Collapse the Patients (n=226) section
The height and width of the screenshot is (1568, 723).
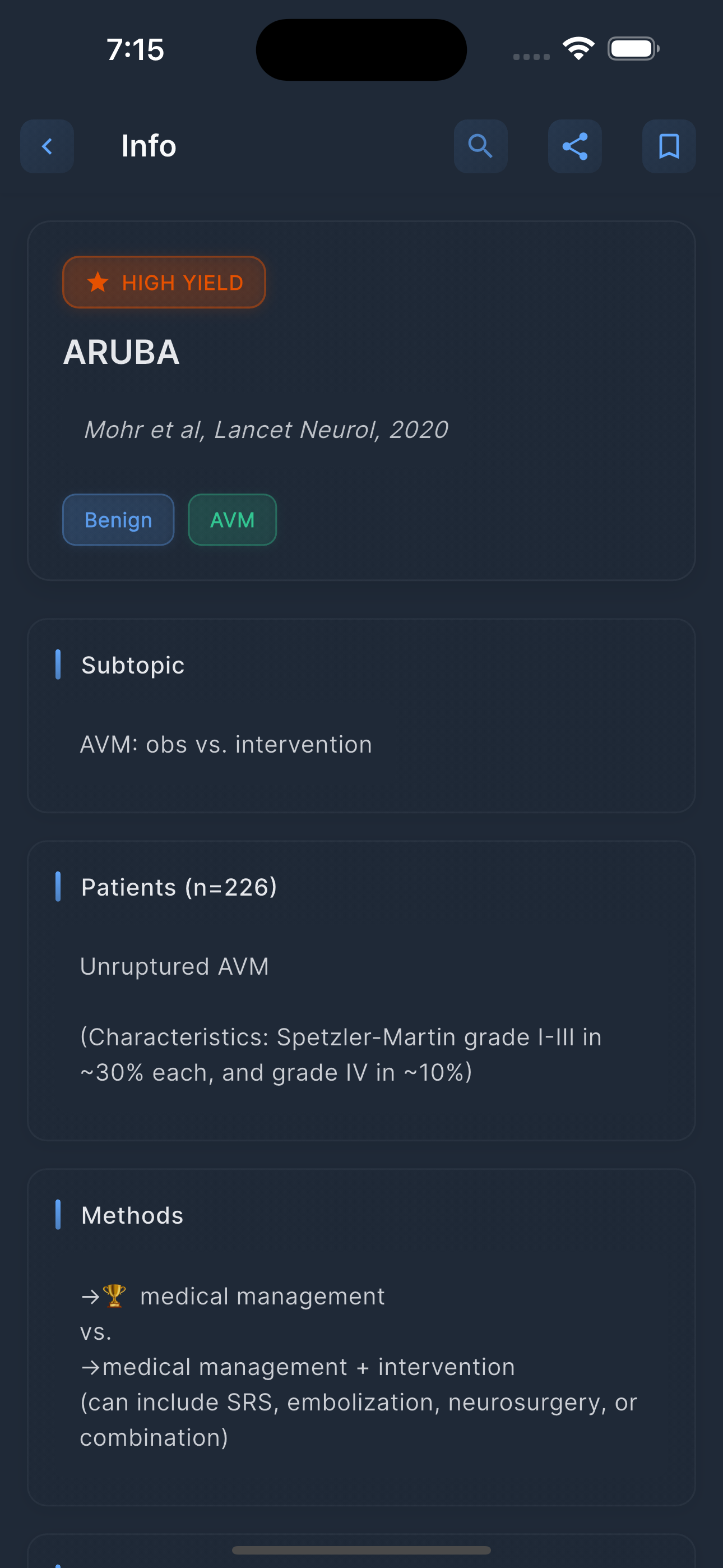(x=178, y=887)
